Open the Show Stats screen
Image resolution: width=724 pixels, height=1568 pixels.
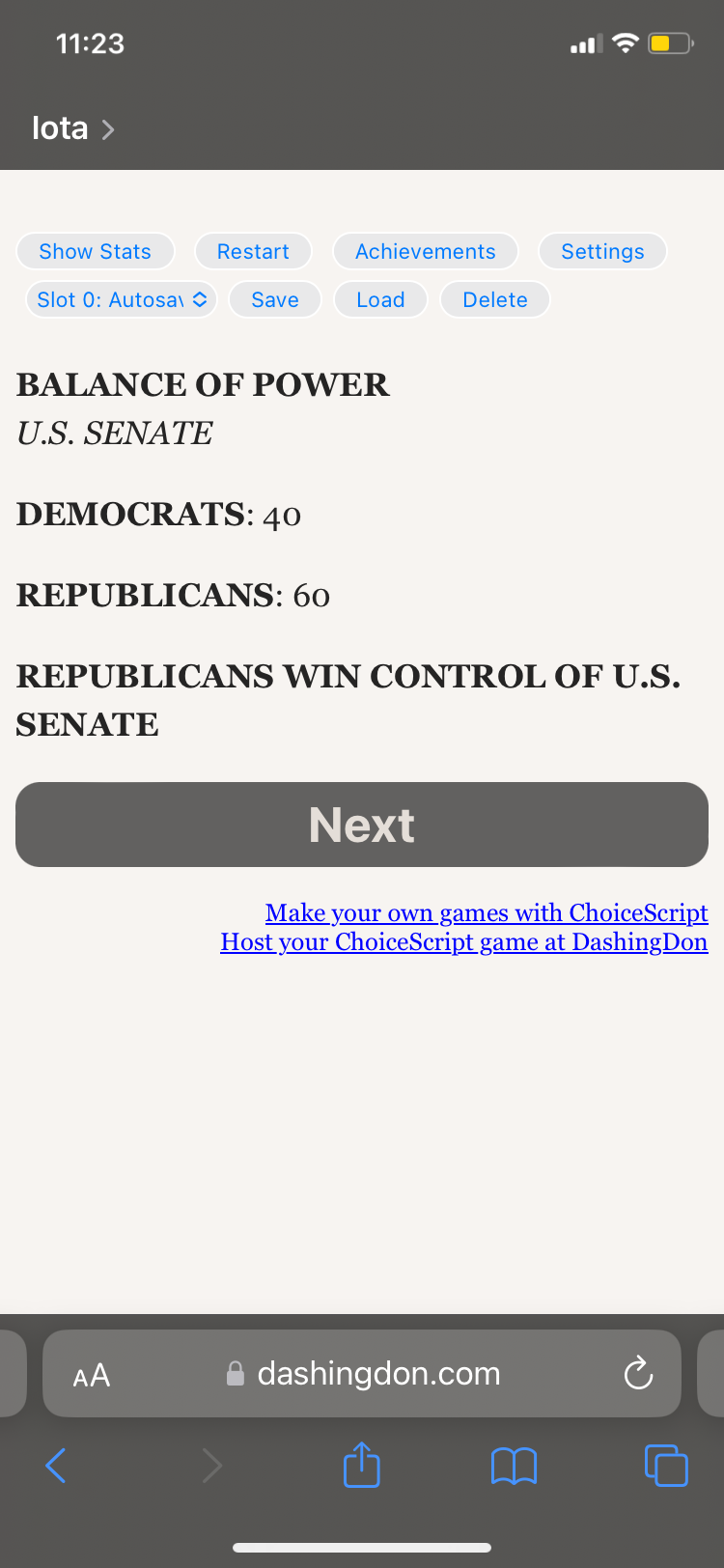click(x=95, y=251)
